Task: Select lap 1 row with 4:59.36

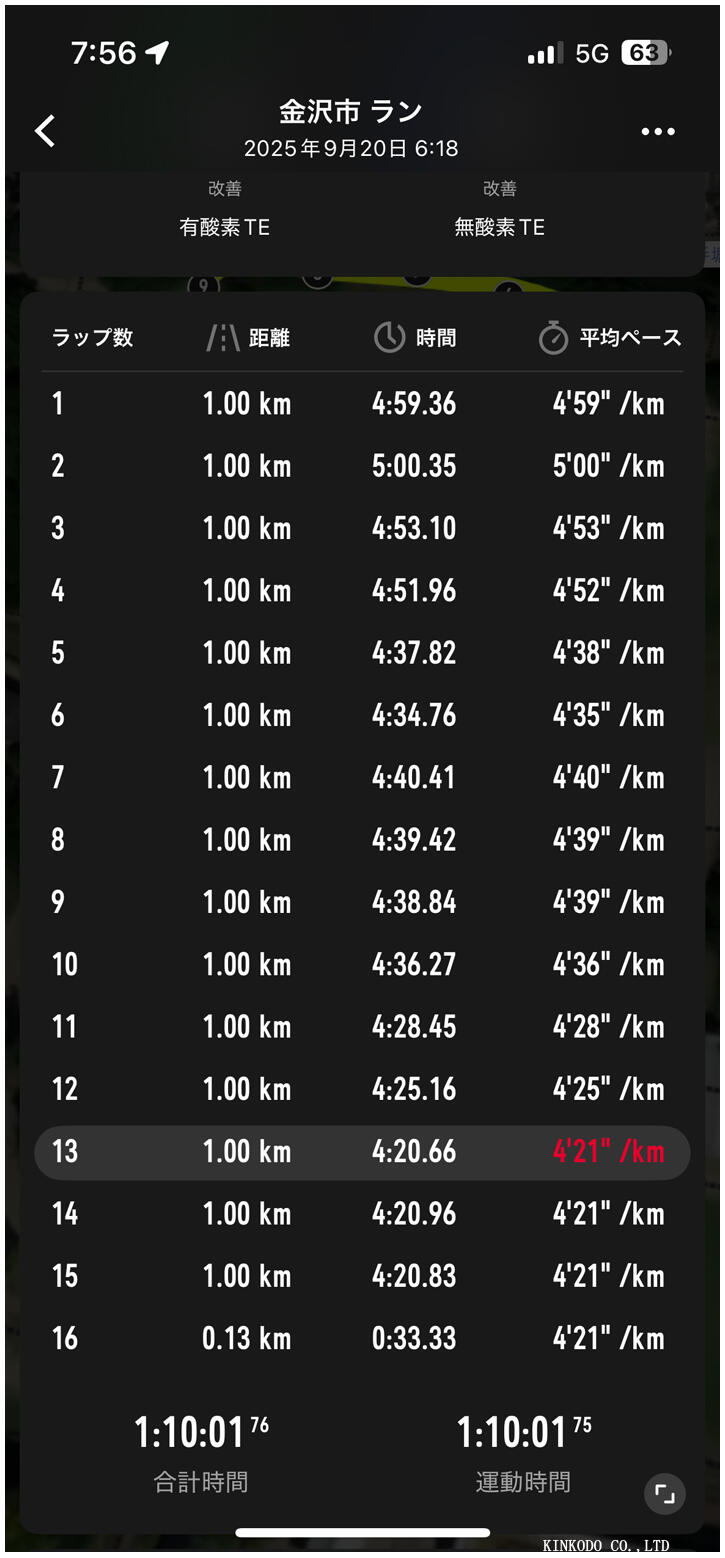Action: (x=362, y=404)
